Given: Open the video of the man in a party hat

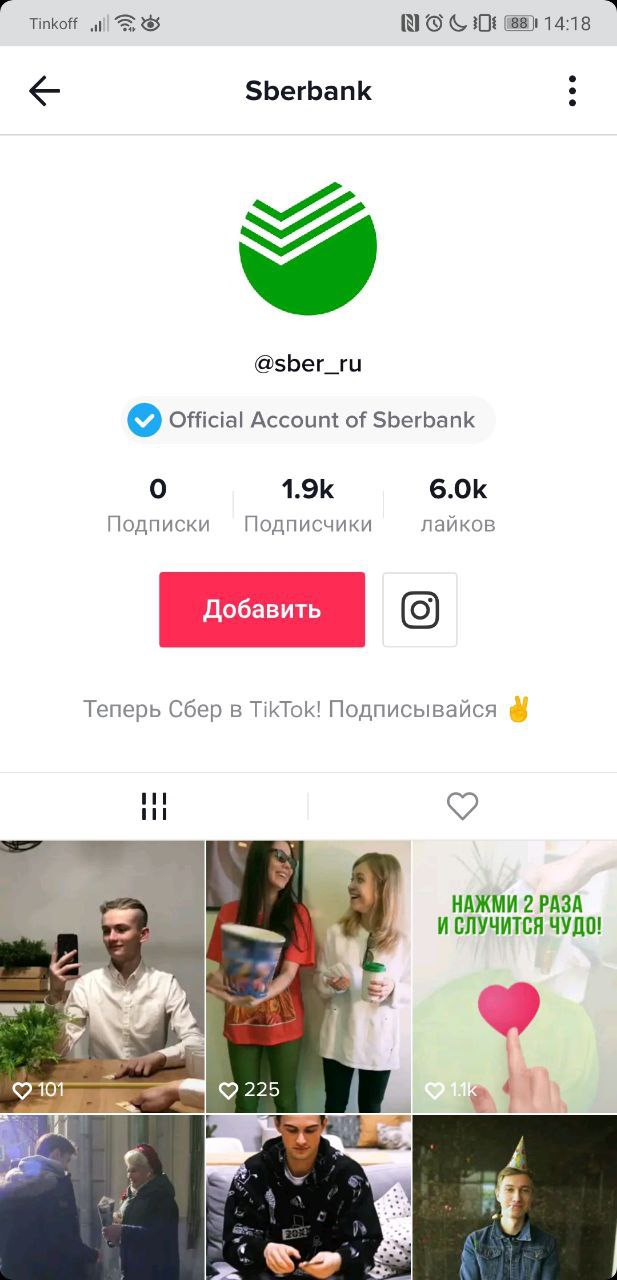Looking at the screenshot, I should (514, 1198).
